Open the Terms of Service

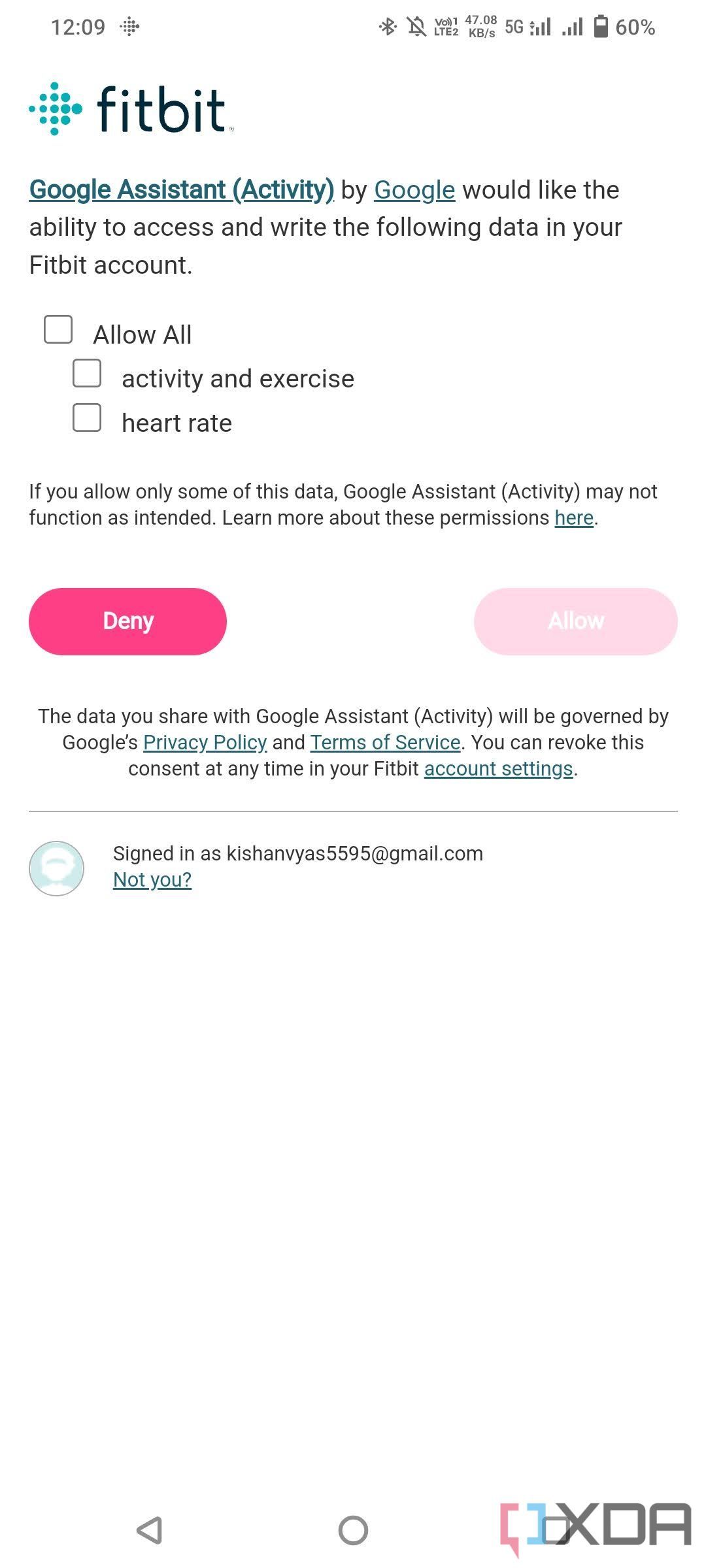(x=386, y=742)
